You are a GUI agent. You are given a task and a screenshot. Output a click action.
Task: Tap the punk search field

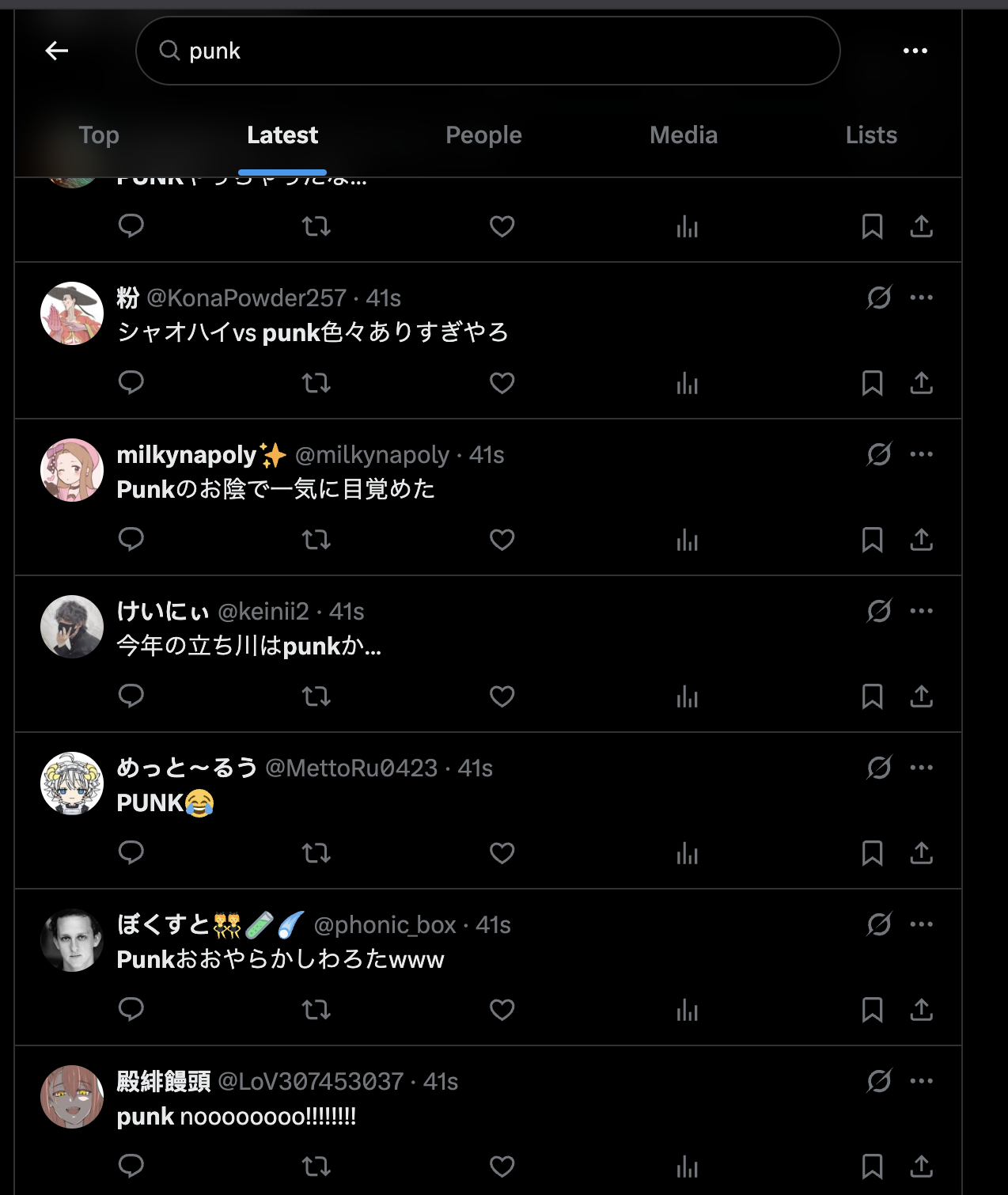click(x=487, y=51)
